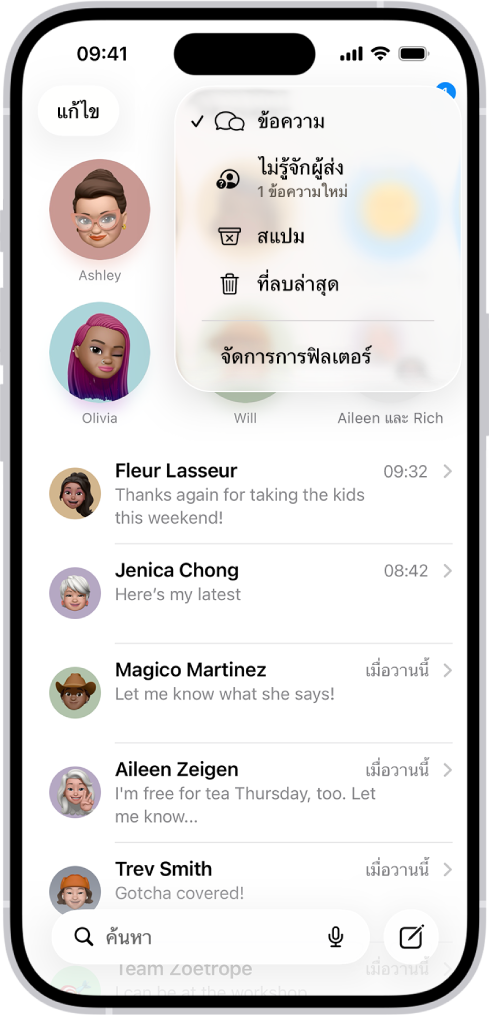Open จัดการการฟิลเตอร์ option
489x1016 pixels.
(x=318, y=356)
